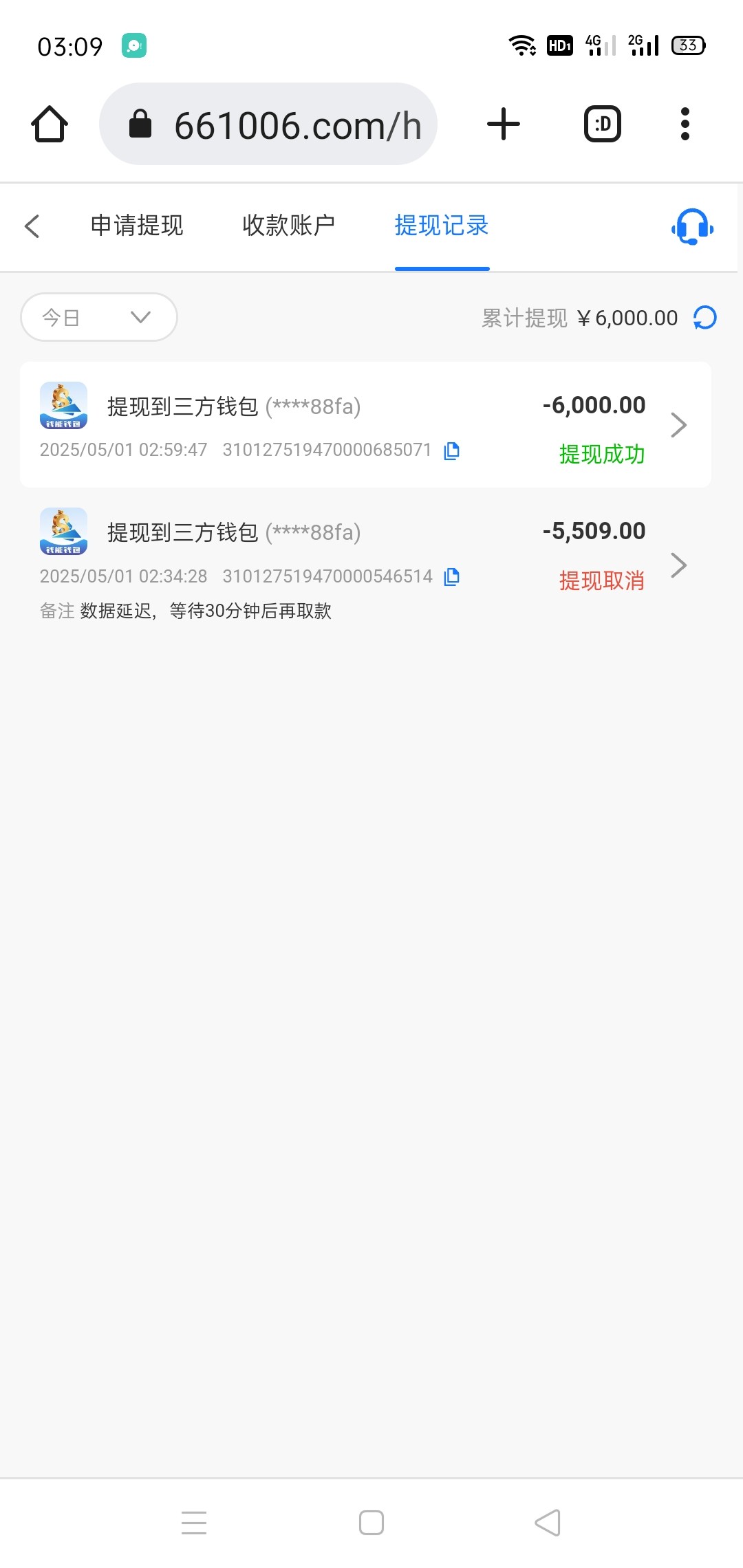
Task: Open a new browser tab
Action: point(504,124)
